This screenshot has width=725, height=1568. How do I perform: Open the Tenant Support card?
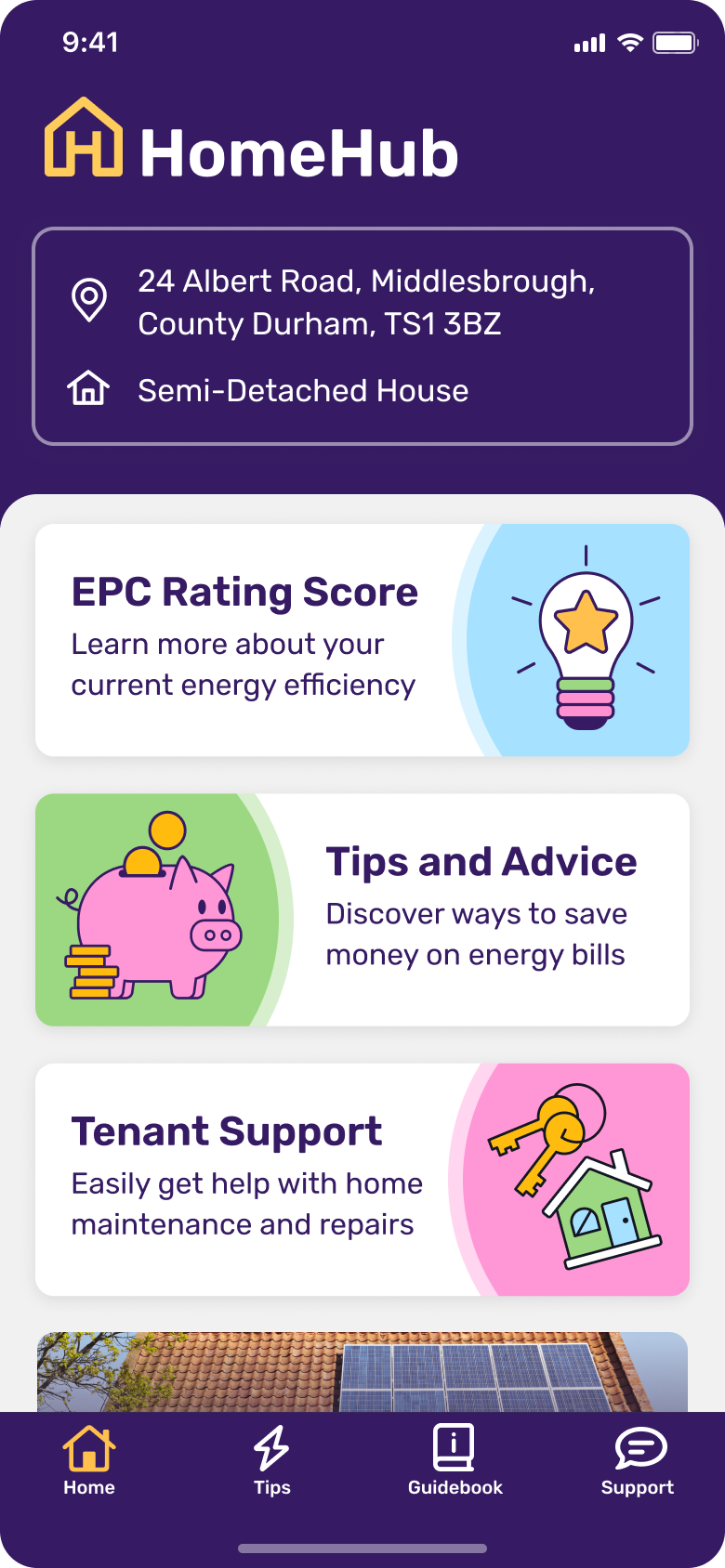point(362,1179)
